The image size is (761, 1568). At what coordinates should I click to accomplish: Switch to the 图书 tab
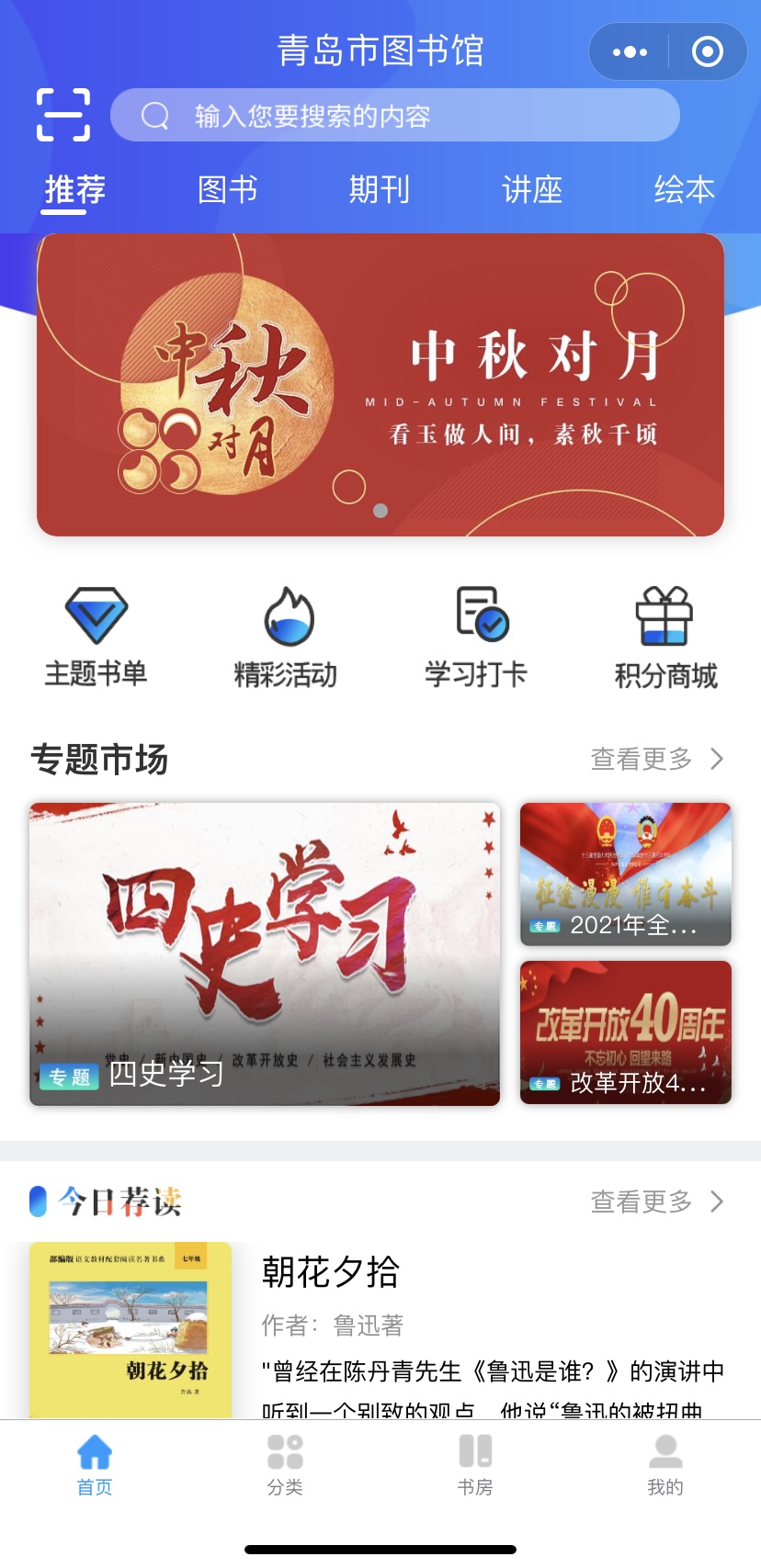click(x=227, y=190)
